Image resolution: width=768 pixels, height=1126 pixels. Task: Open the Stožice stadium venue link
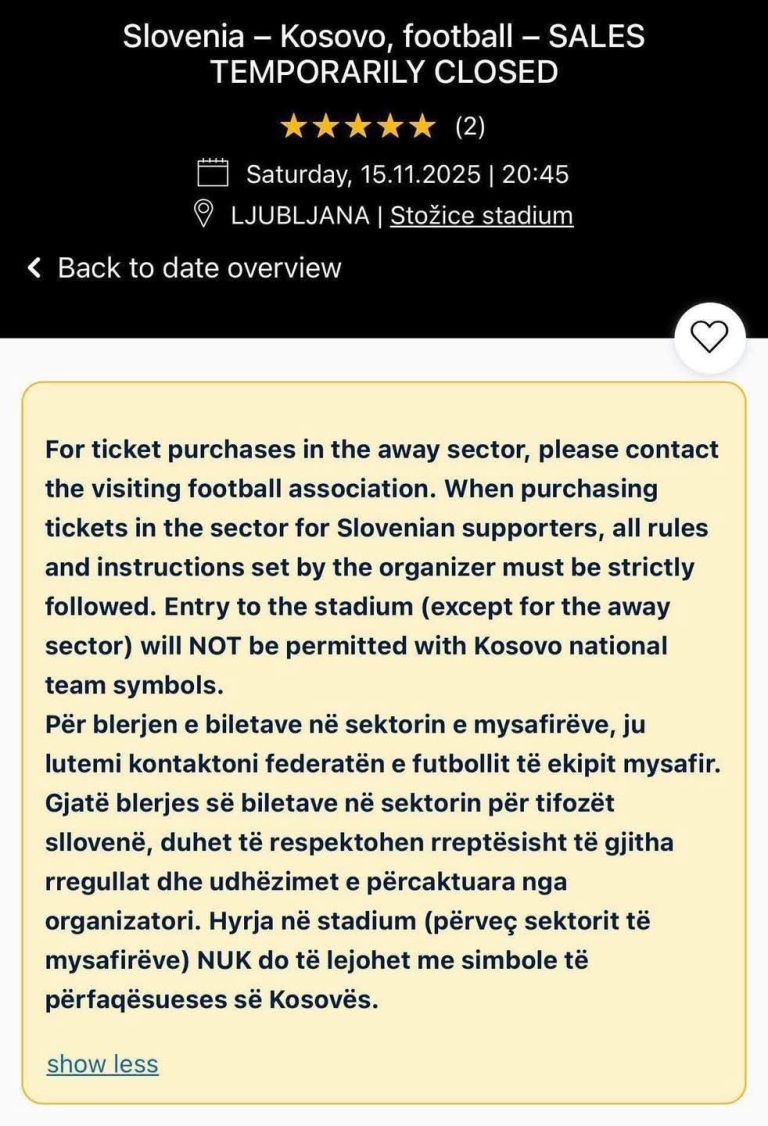[x=481, y=216]
